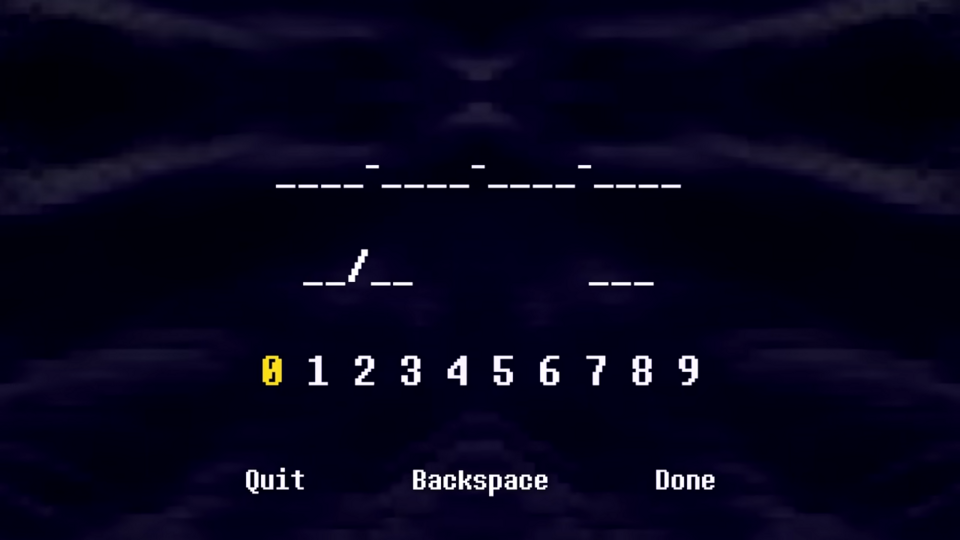Quit the number entry screen

(275, 480)
